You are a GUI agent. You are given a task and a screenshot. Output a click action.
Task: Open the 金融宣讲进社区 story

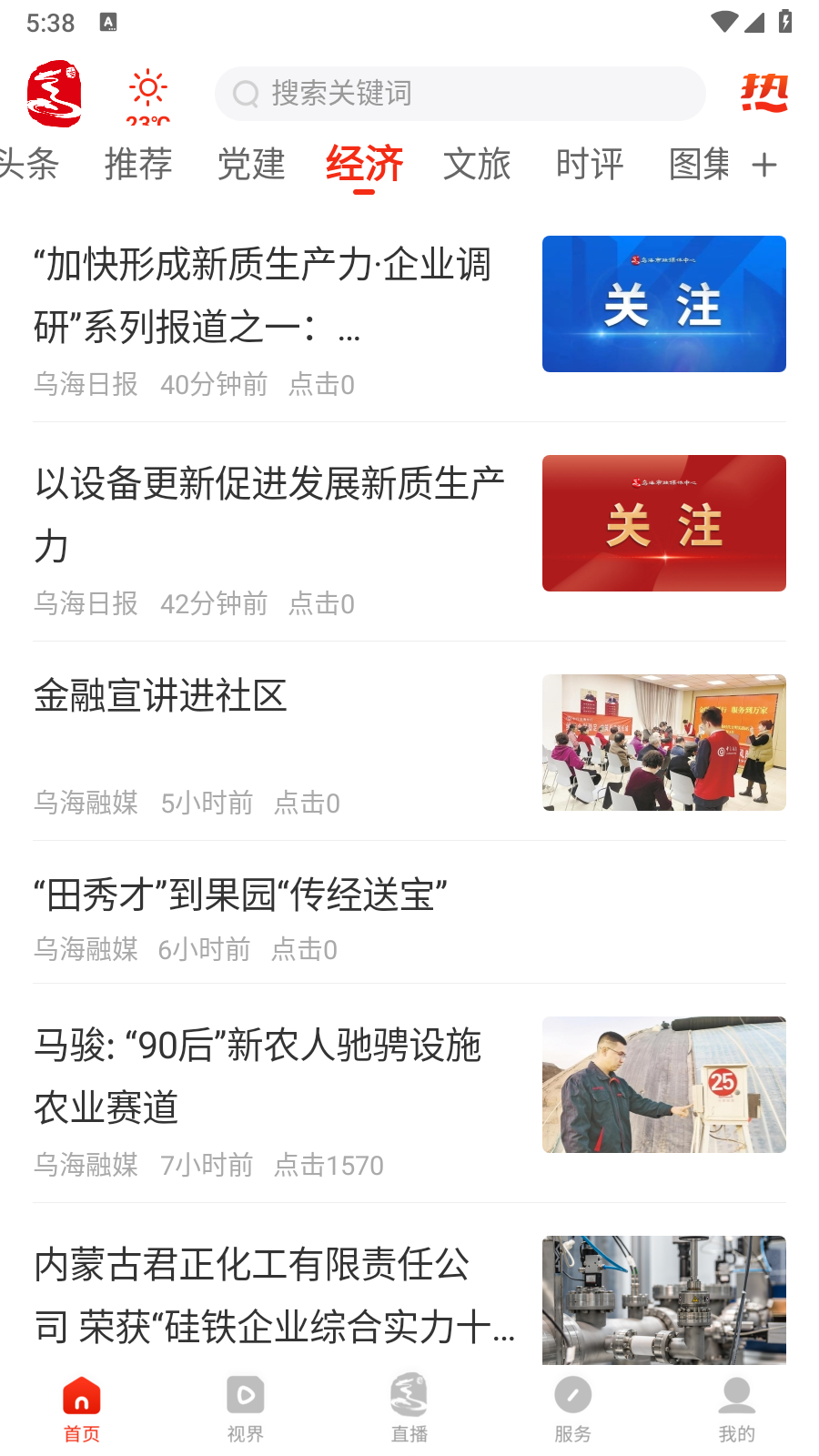(161, 696)
